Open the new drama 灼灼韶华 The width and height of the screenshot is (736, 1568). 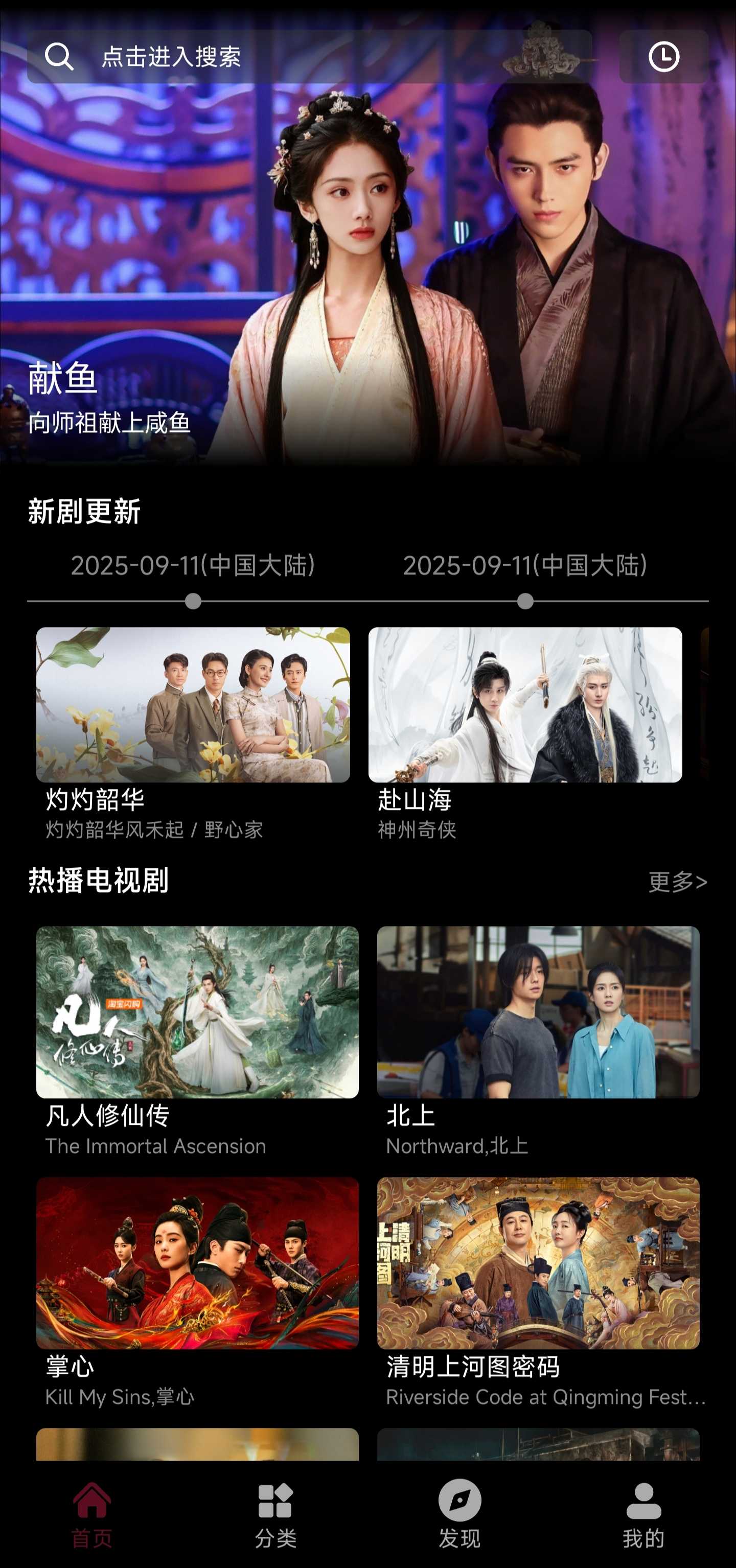tap(193, 705)
